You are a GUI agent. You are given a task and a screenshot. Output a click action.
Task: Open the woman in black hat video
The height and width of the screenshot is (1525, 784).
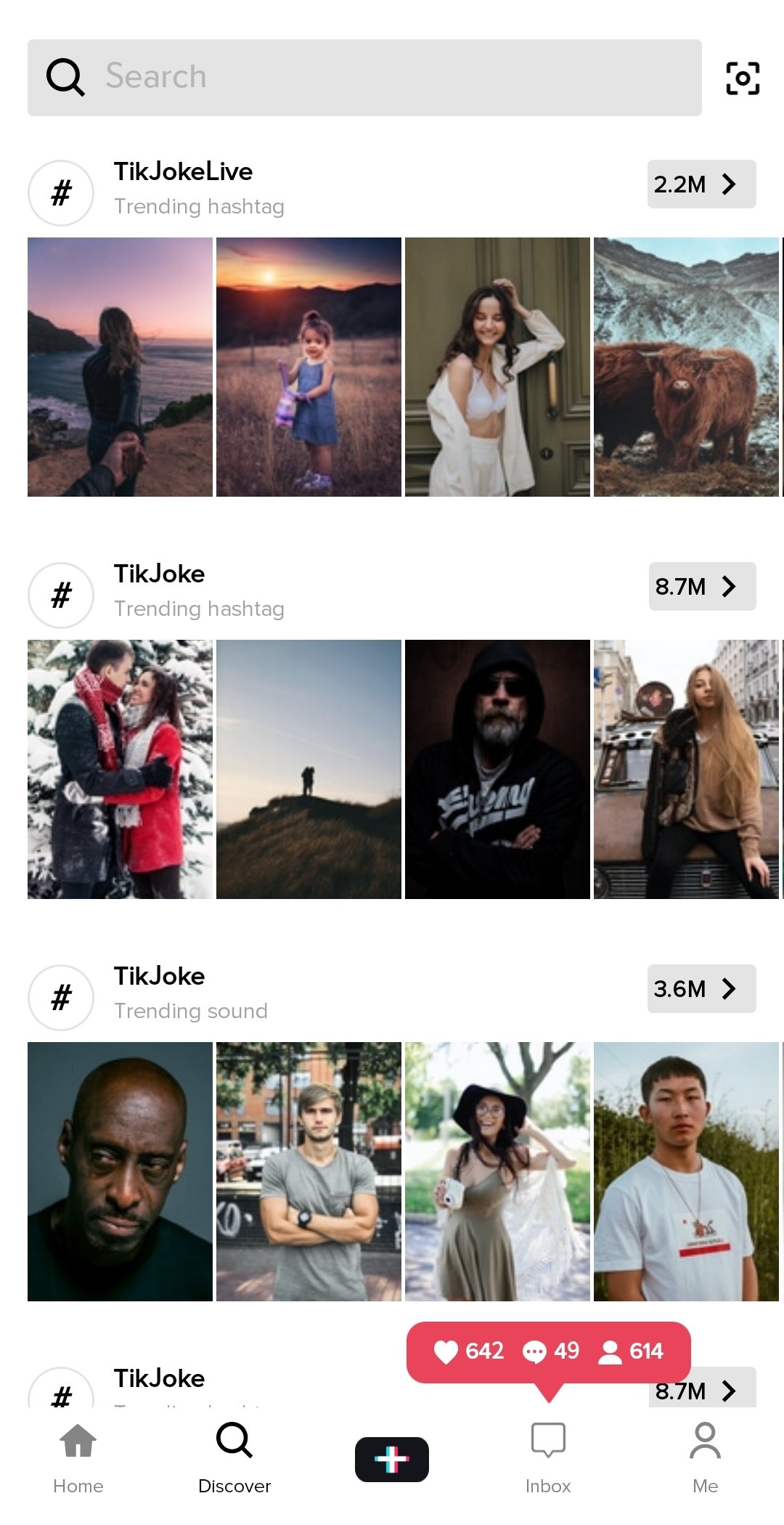point(497,1171)
